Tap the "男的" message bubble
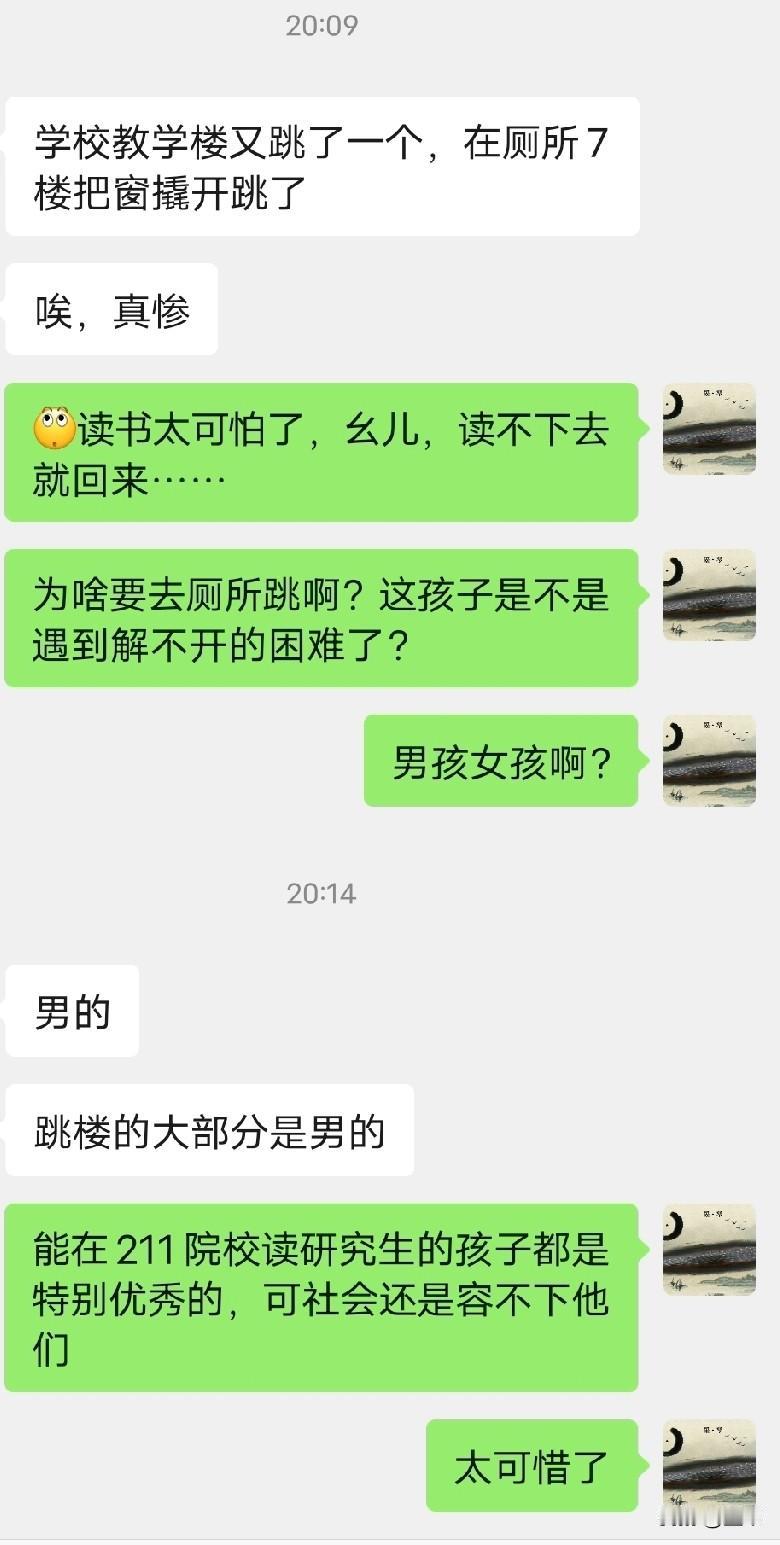This screenshot has width=780, height=1545. [70, 1010]
